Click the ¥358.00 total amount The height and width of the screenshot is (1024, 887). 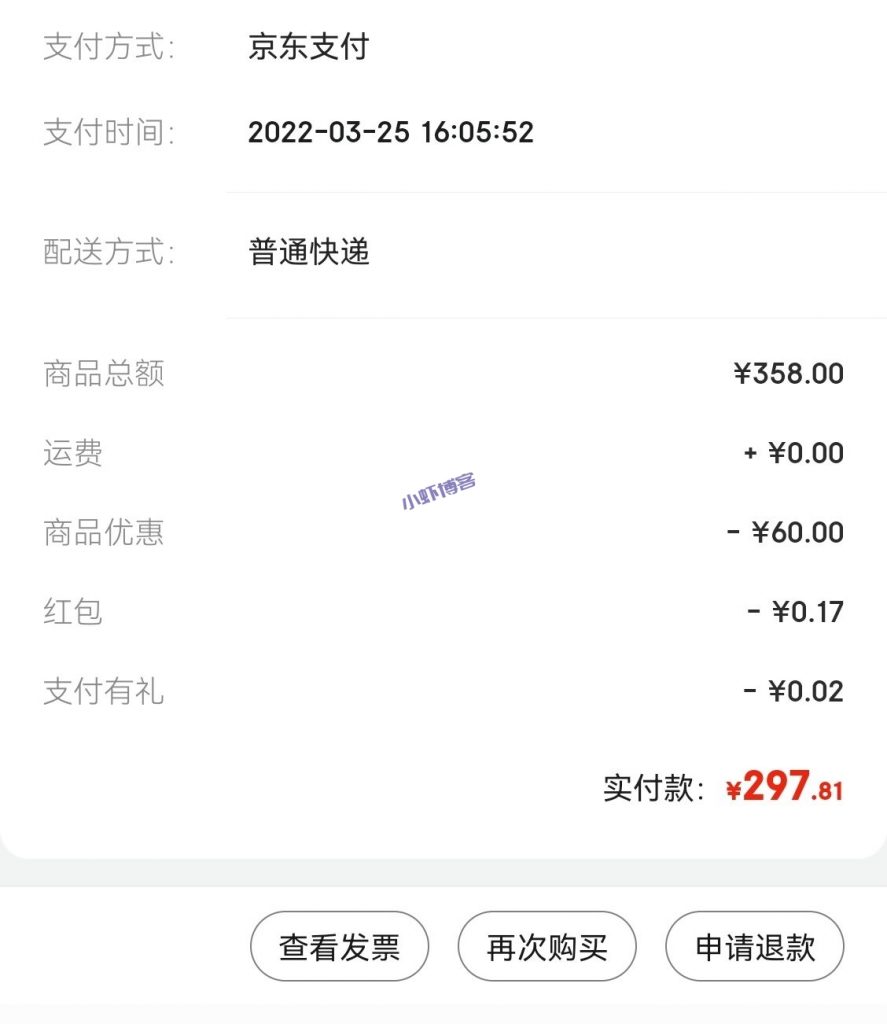pos(789,373)
